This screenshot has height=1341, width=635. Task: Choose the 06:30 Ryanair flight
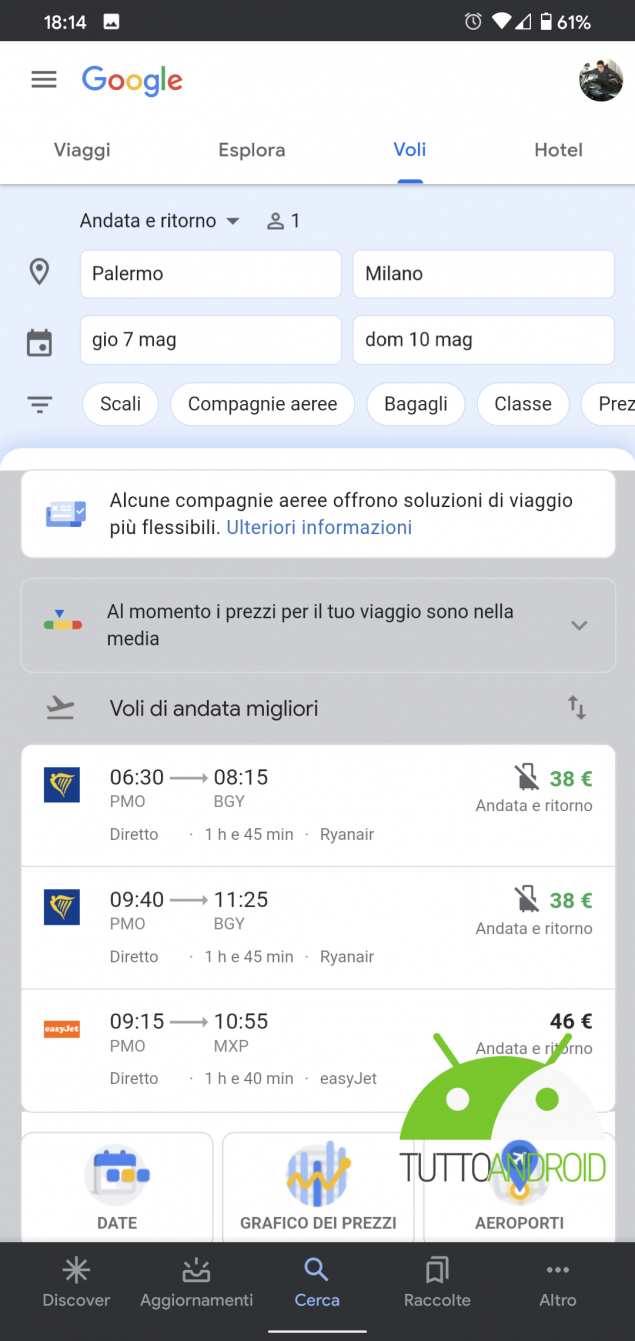pos(318,805)
